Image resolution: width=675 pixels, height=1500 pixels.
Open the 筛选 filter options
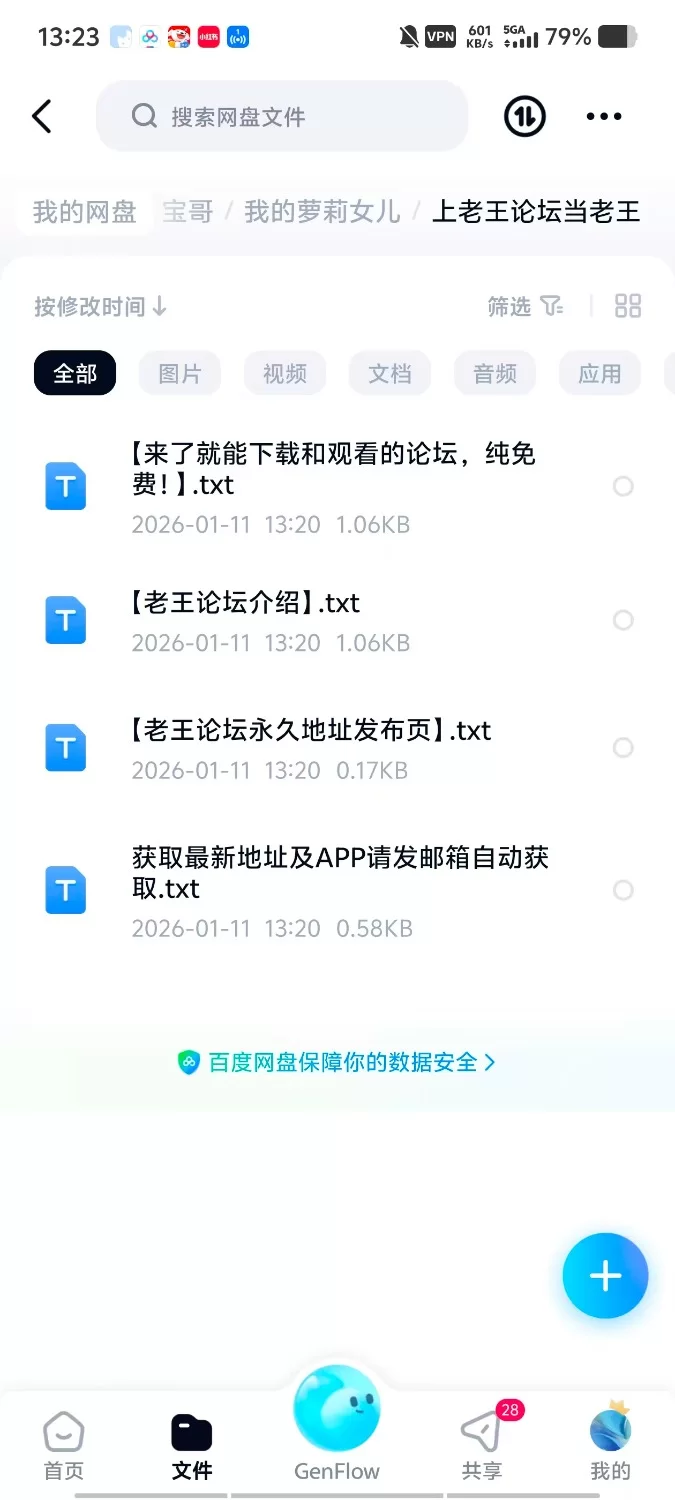click(525, 306)
